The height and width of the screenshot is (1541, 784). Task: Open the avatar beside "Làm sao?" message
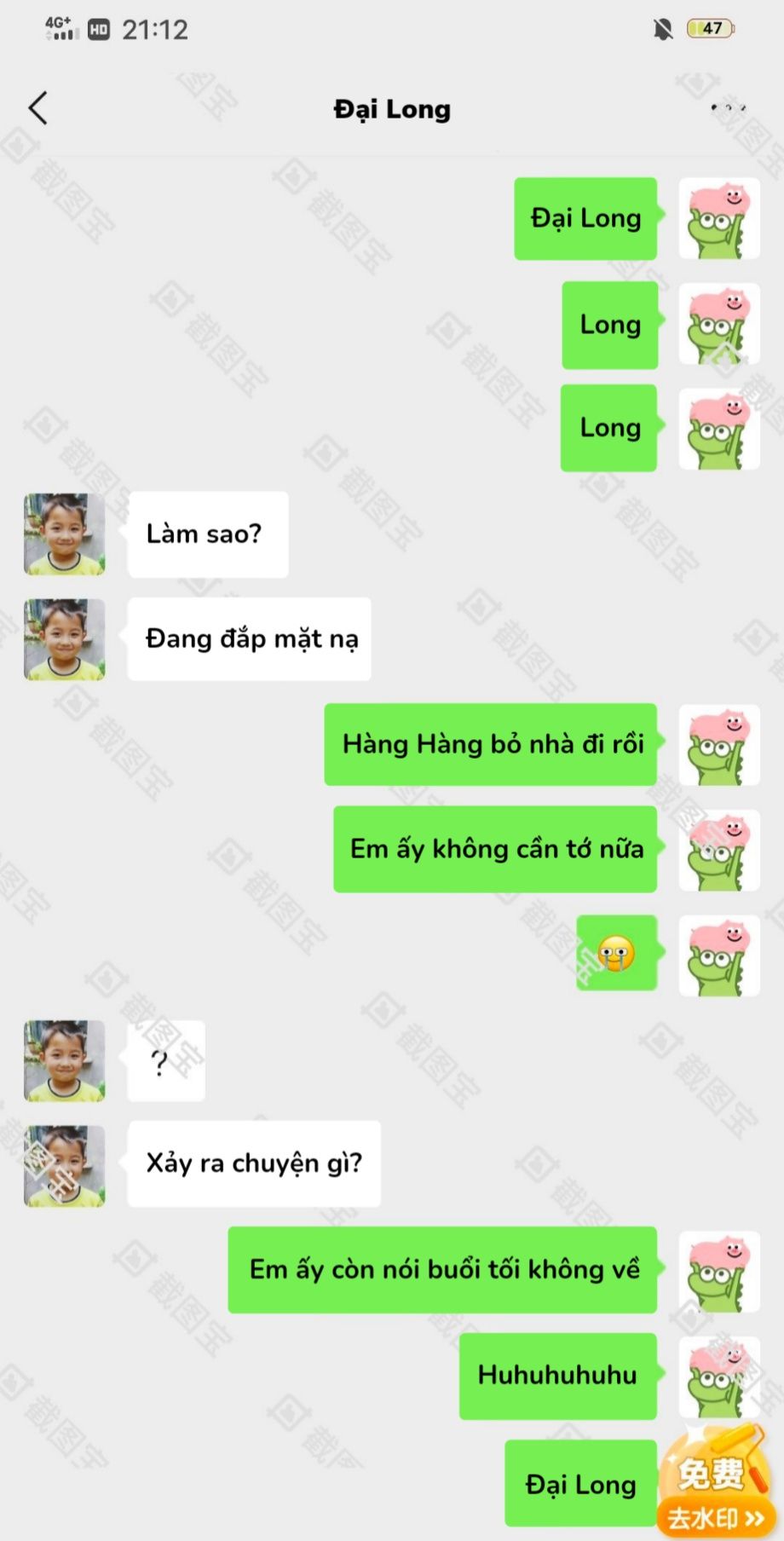pyautogui.click(x=65, y=534)
